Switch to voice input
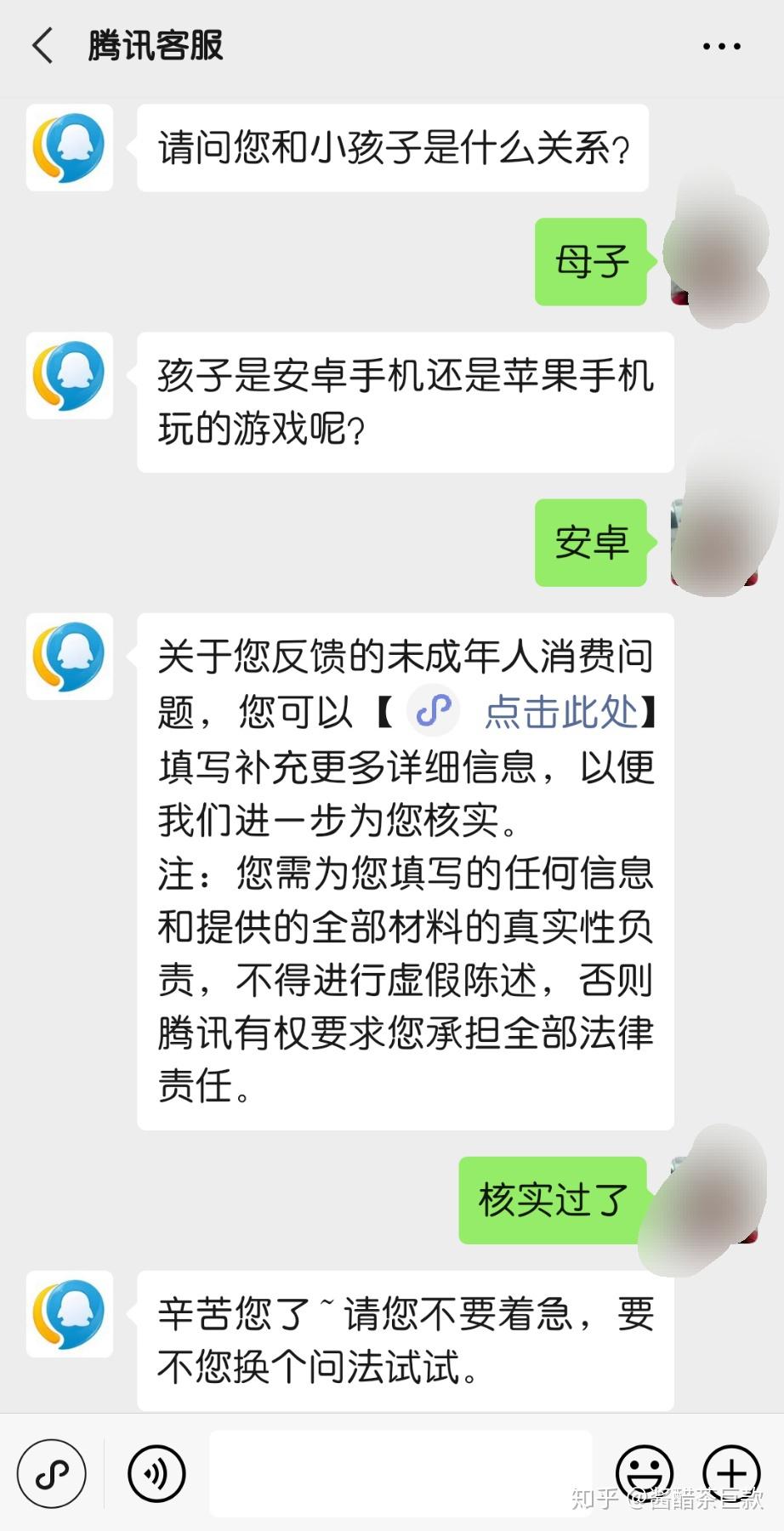This screenshot has width=784, height=1531. click(156, 1473)
